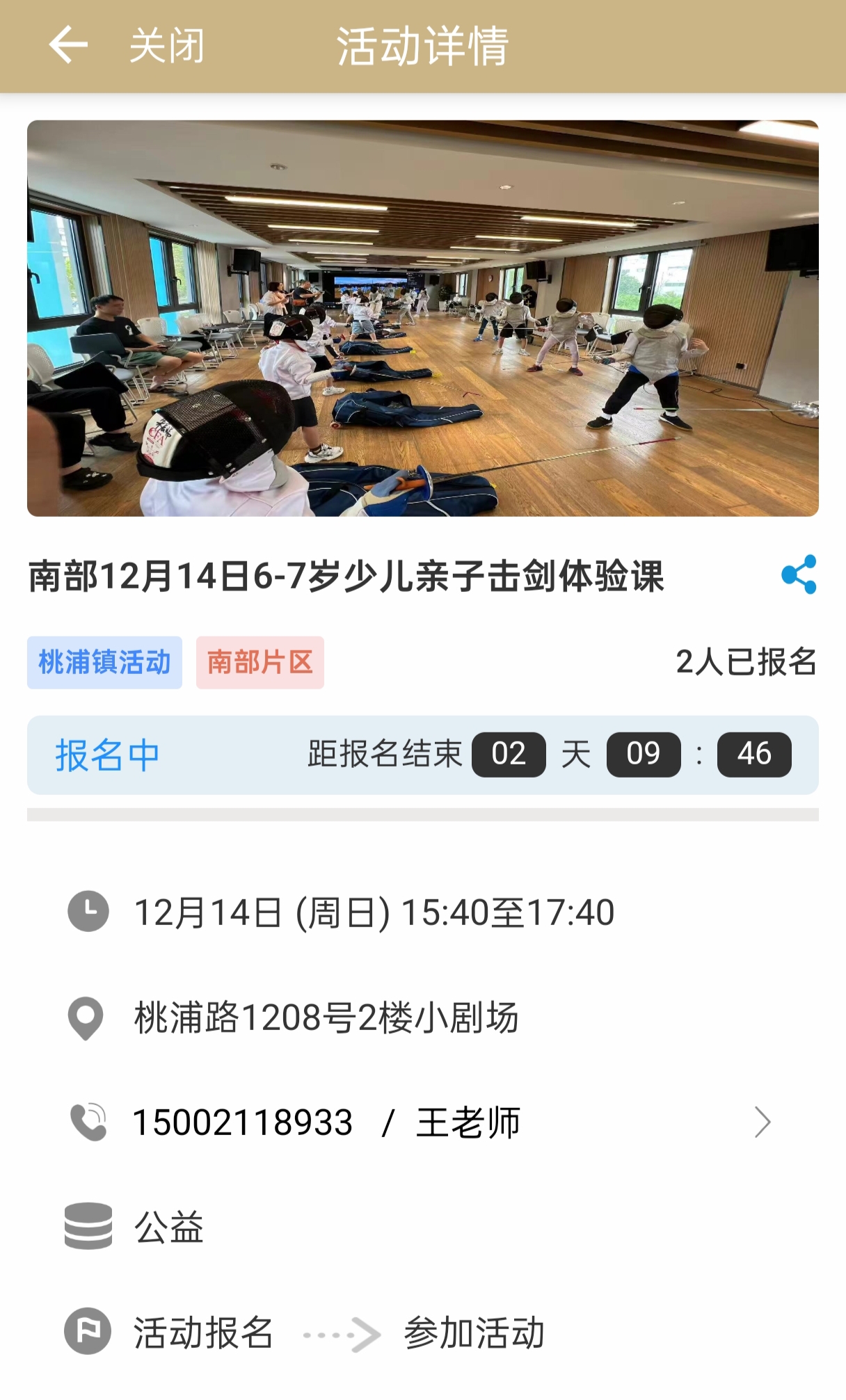Viewport: 846px width, 1400px height.
Task: Tap 关闭 to close the page
Action: pyautogui.click(x=167, y=47)
